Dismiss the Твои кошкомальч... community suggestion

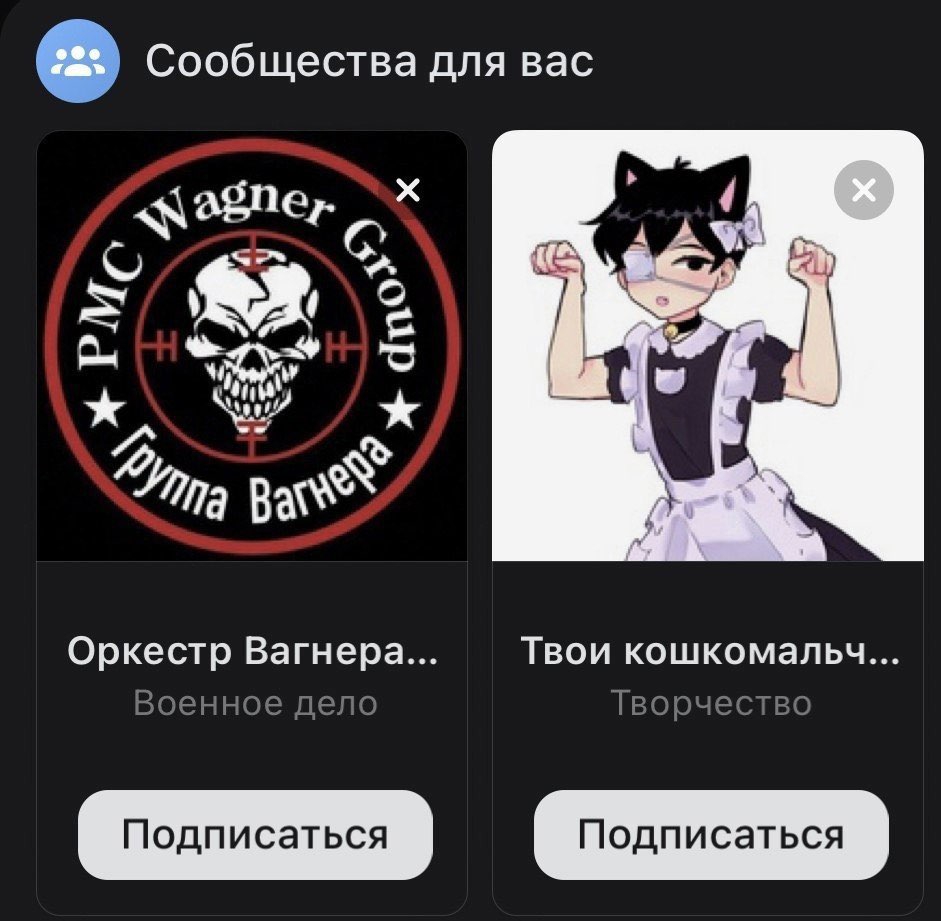point(864,189)
